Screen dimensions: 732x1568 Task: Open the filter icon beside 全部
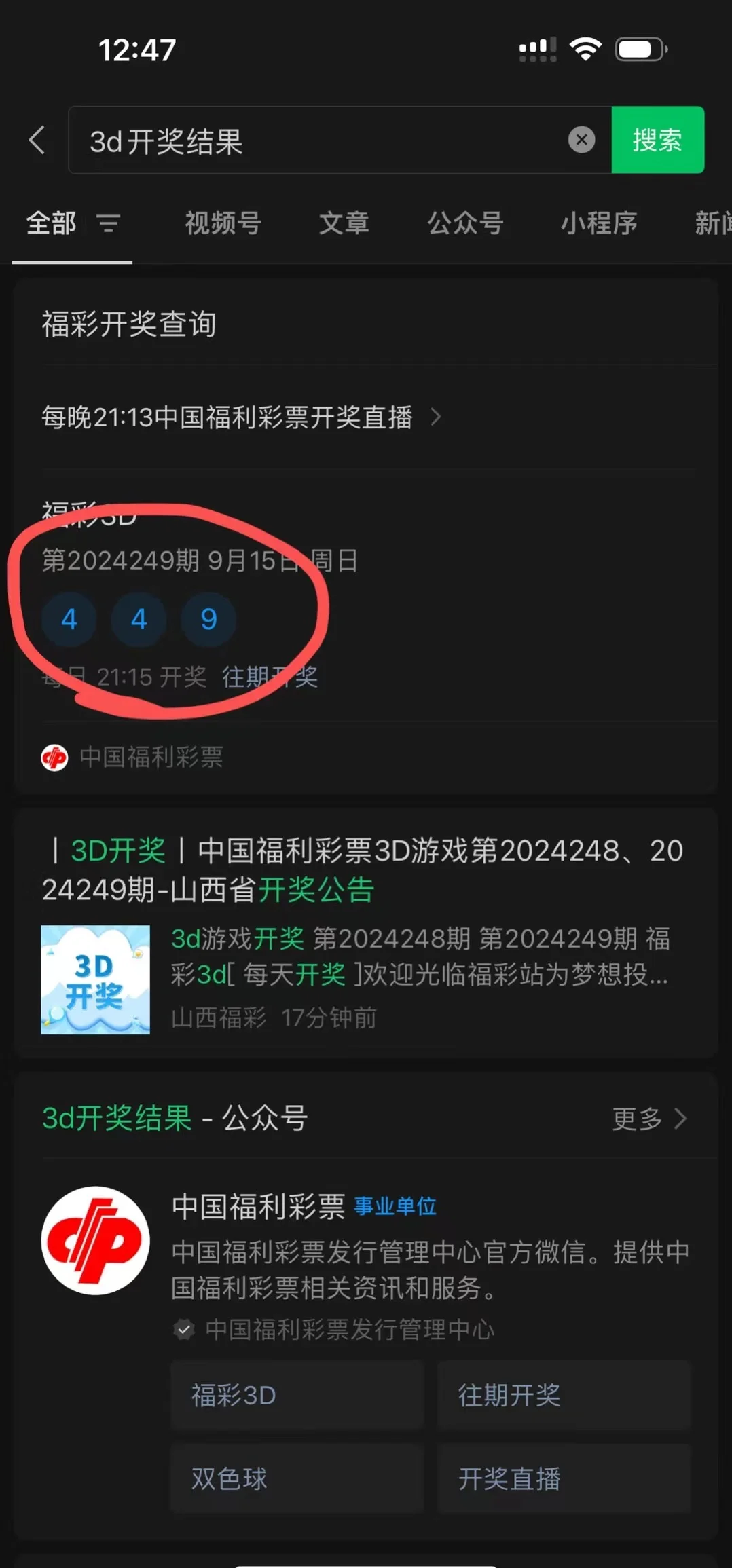108,223
